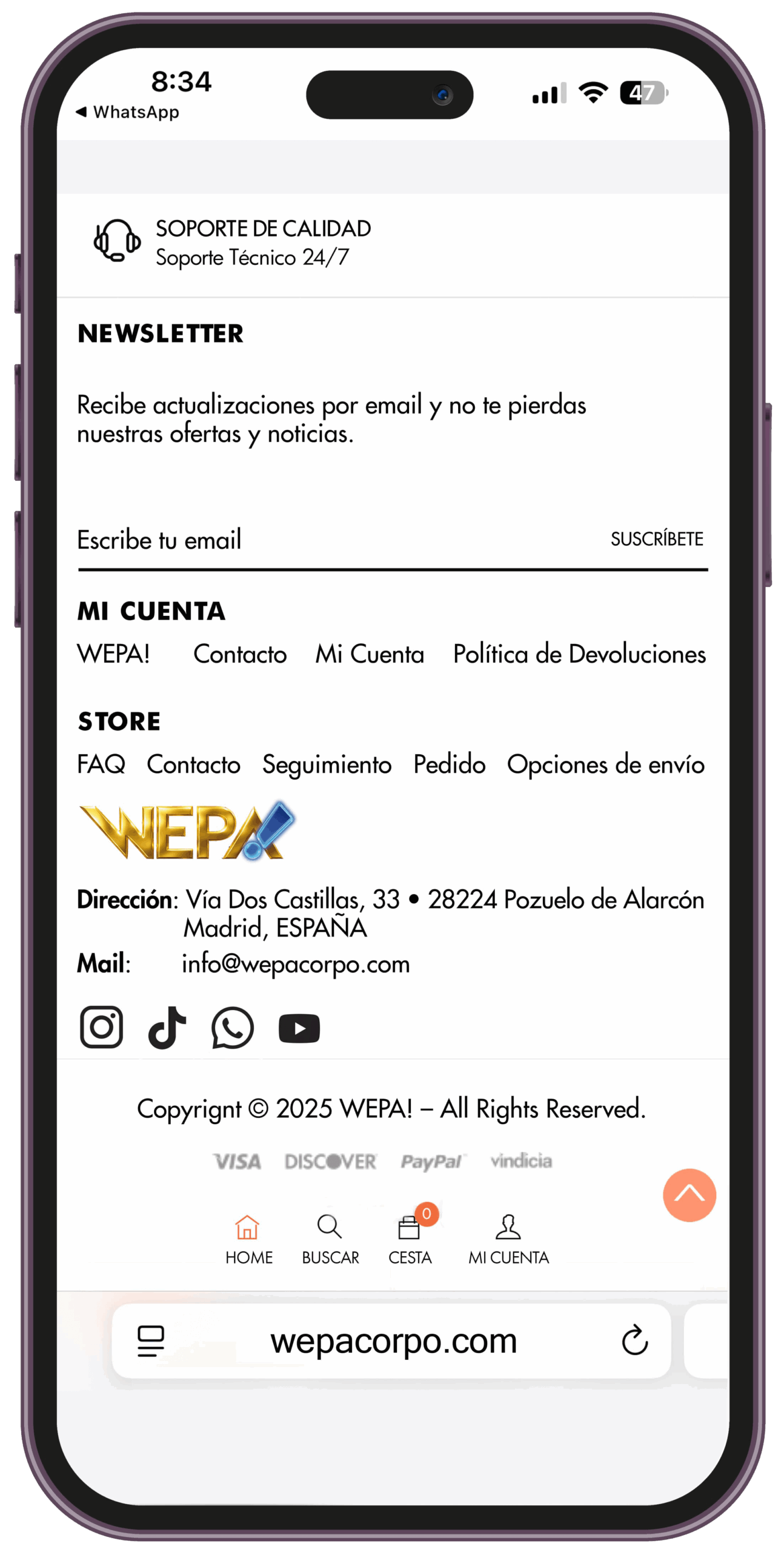Viewport: 784px width, 1552px height.
Task: Open Opciones de envío
Action: coord(605,765)
